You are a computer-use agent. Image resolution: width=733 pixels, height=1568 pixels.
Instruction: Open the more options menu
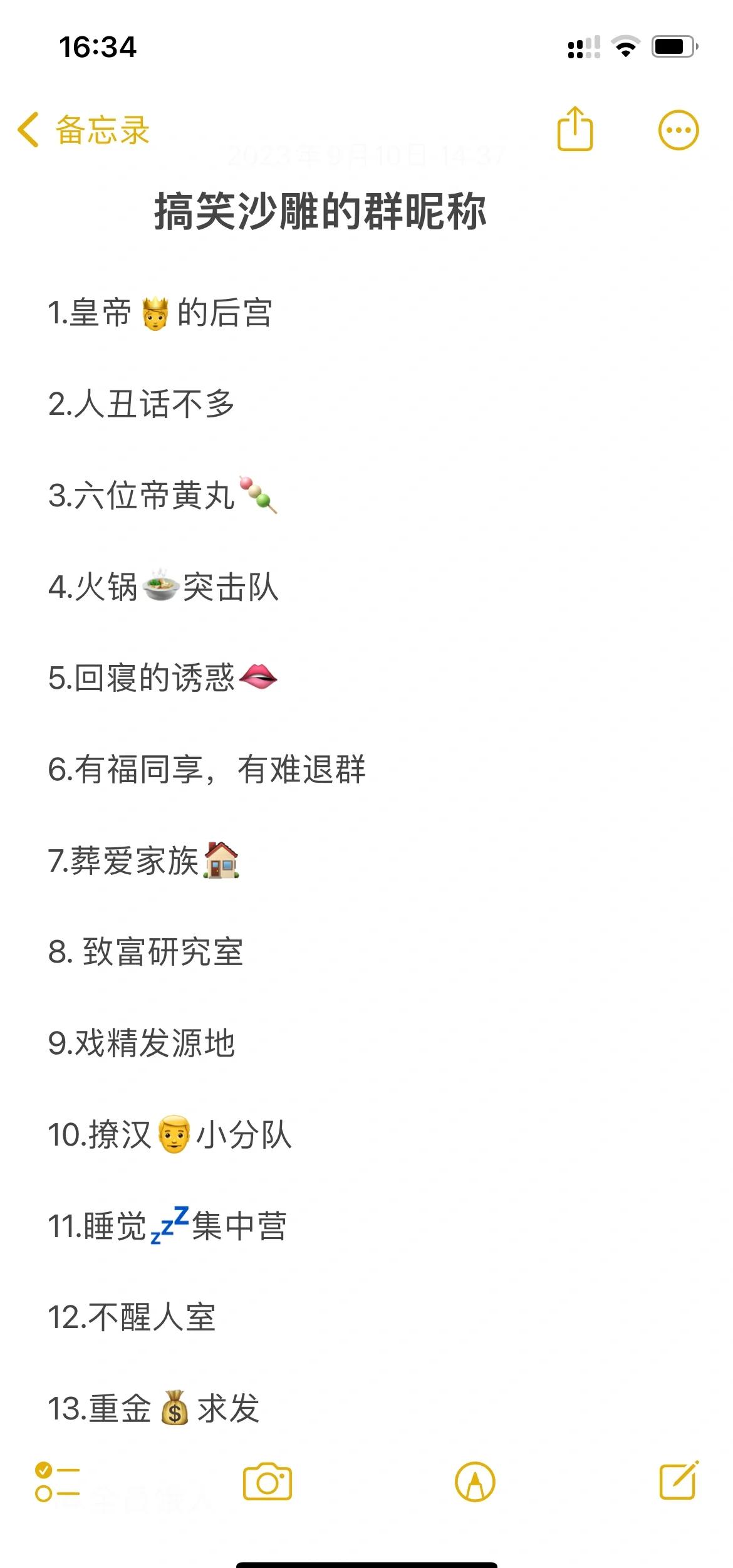click(678, 130)
